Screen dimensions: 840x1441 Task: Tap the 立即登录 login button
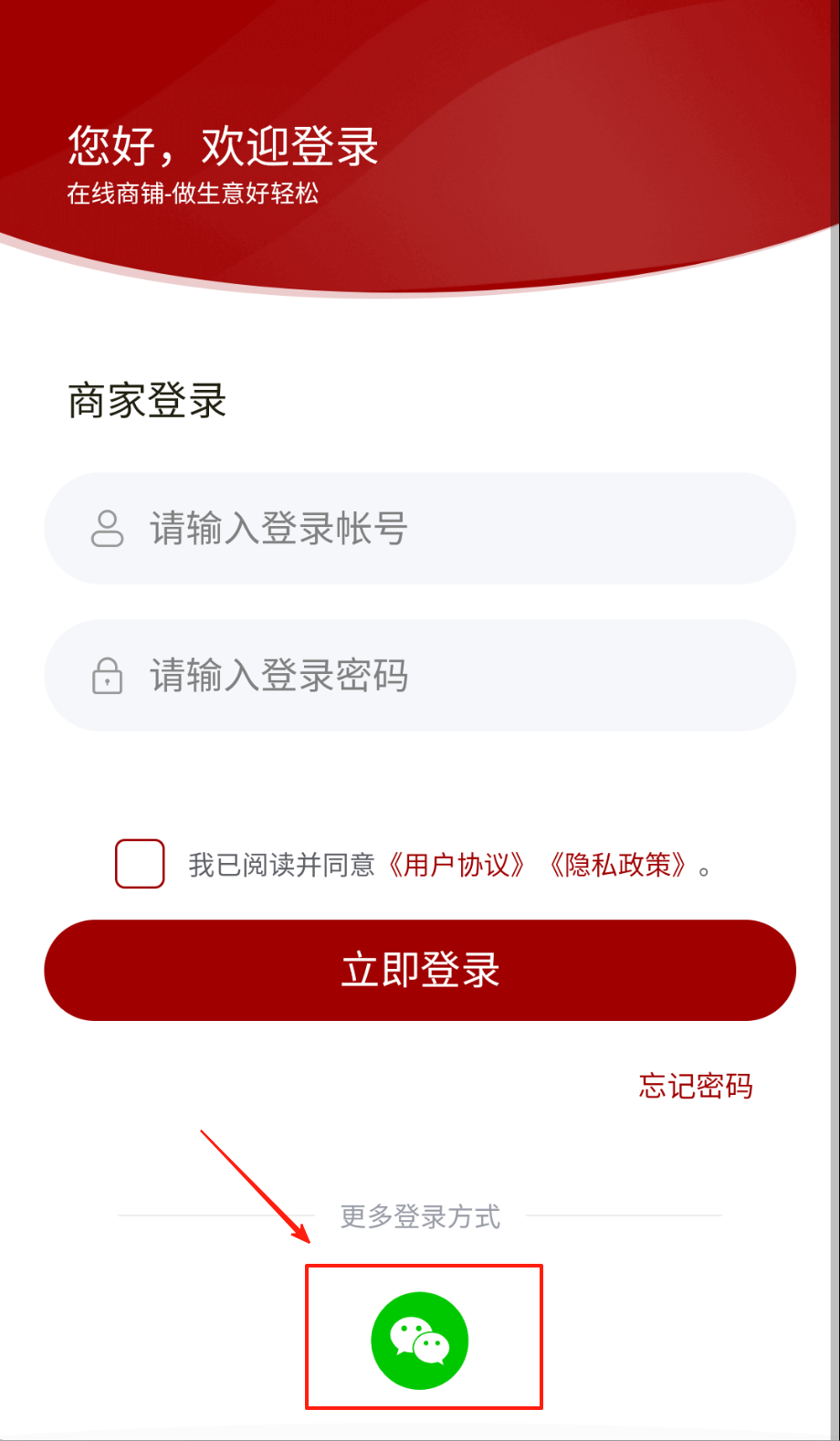[420, 970]
